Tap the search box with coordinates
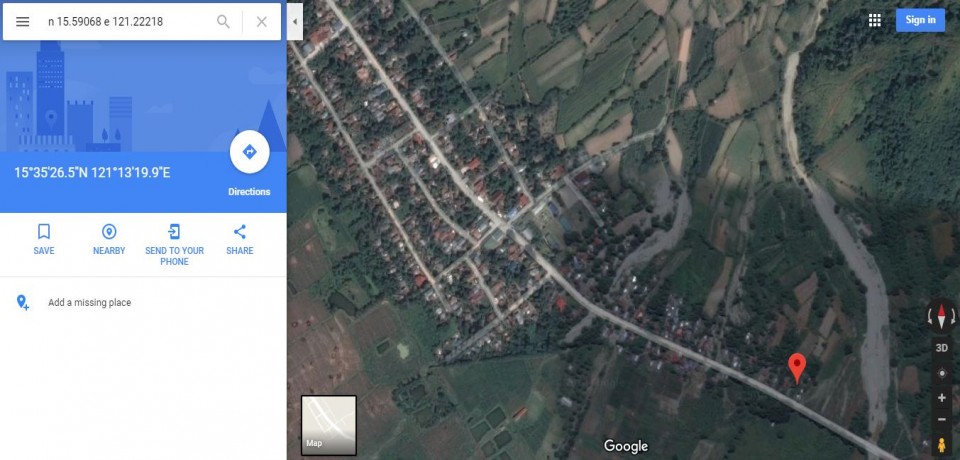This screenshot has height=460, width=960. 125,21
